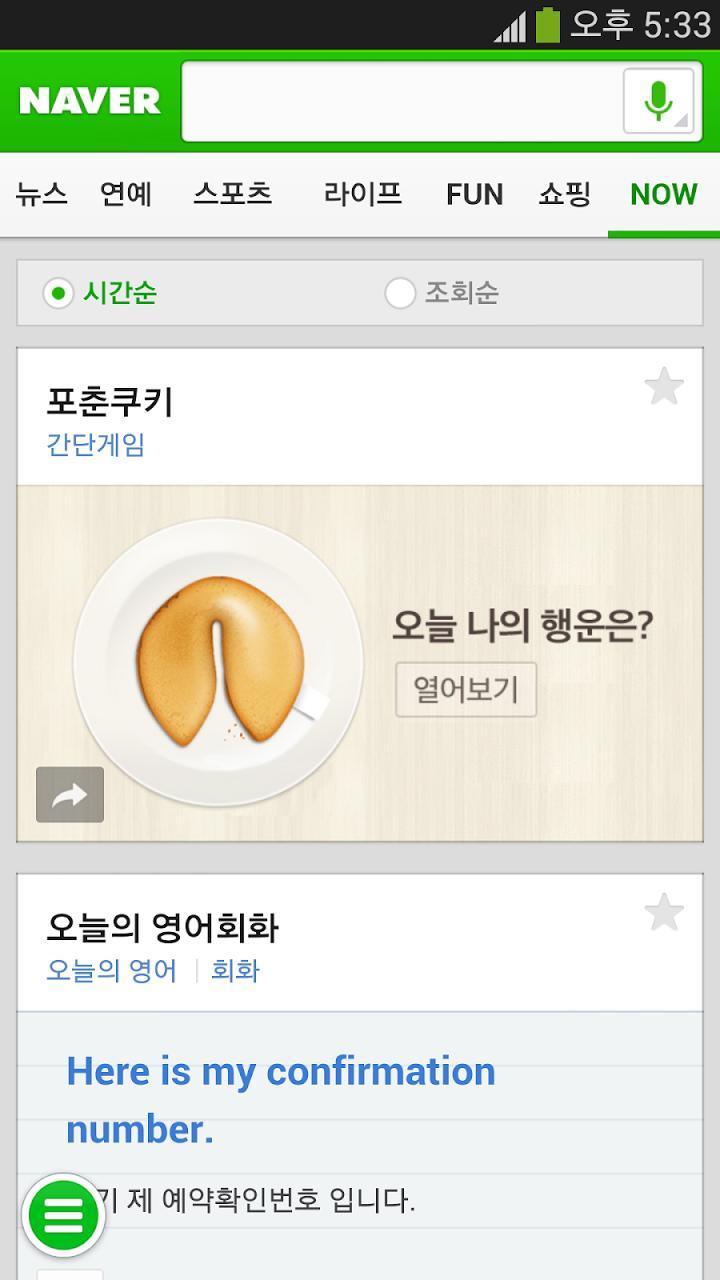Open the 쇼핑 tab

tap(565, 194)
